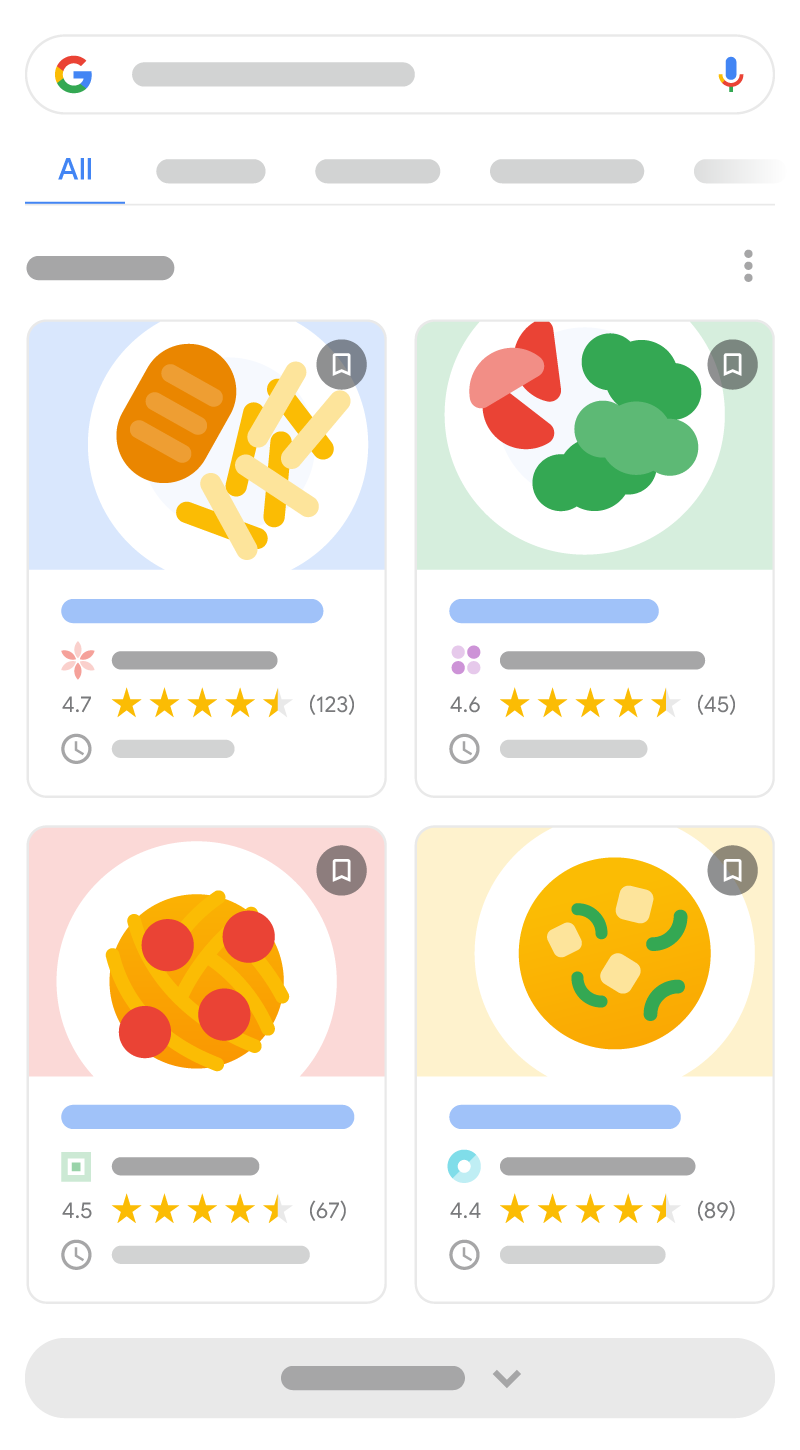
Task: Bookmark the curry soup recipe card
Action: 732,870
